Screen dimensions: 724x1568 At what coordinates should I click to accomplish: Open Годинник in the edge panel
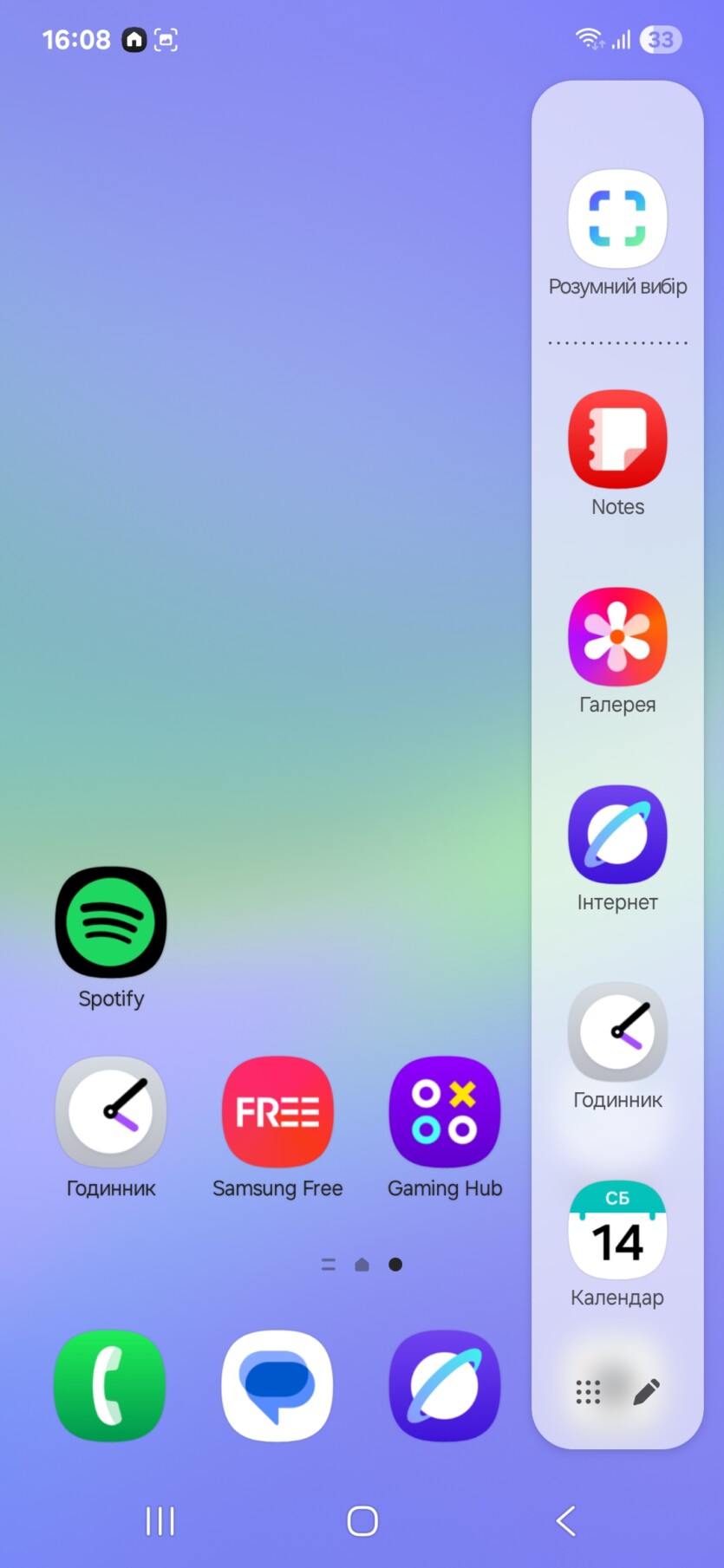coord(617,1032)
